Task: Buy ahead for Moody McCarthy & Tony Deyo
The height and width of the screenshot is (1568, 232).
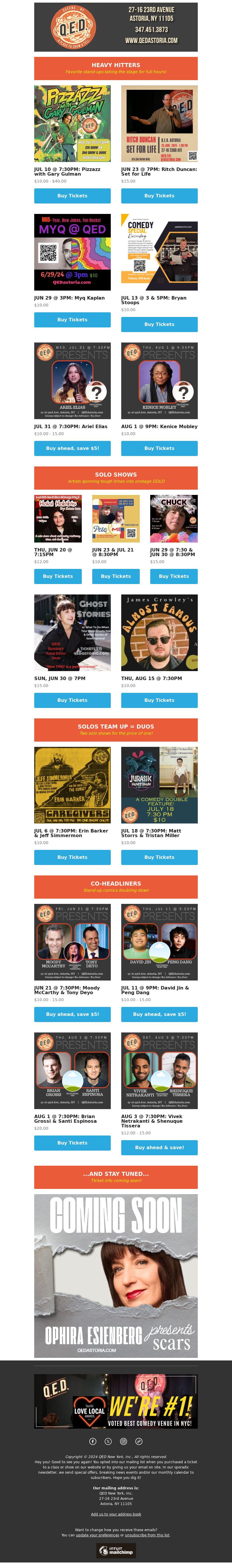Action: pos(72,1014)
